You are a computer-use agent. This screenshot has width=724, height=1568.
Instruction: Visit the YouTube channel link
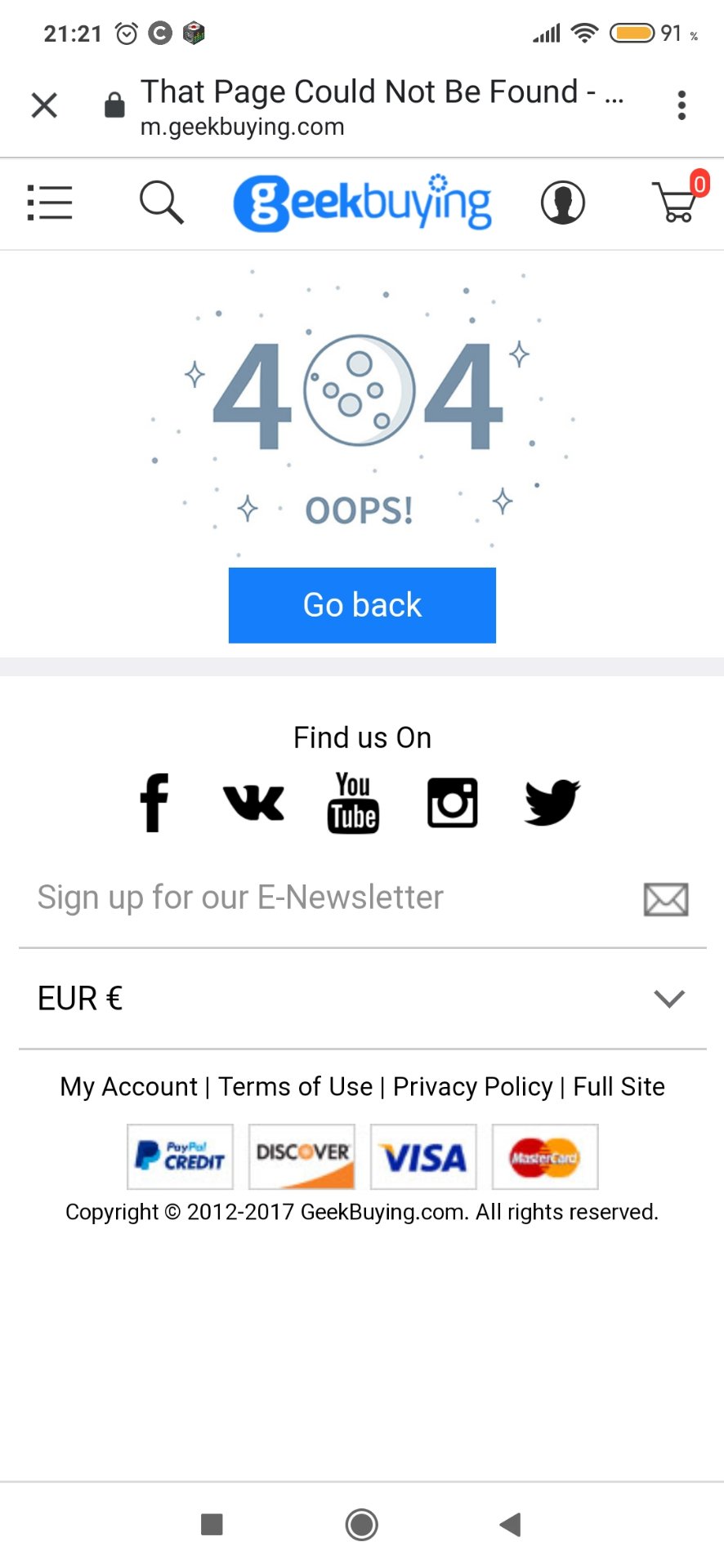click(353, 803)
